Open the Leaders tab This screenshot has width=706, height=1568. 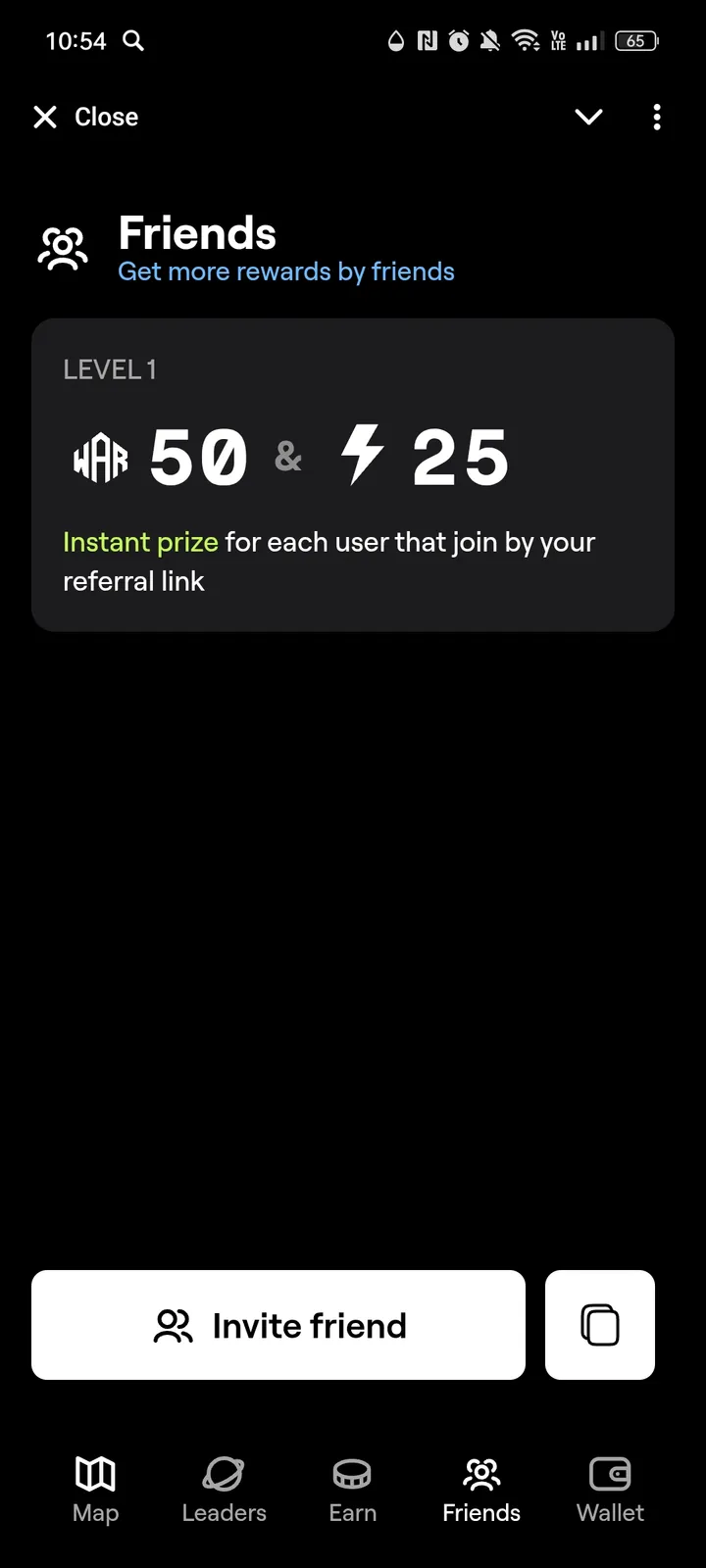pyautogui.click(x=224, y=1490)
